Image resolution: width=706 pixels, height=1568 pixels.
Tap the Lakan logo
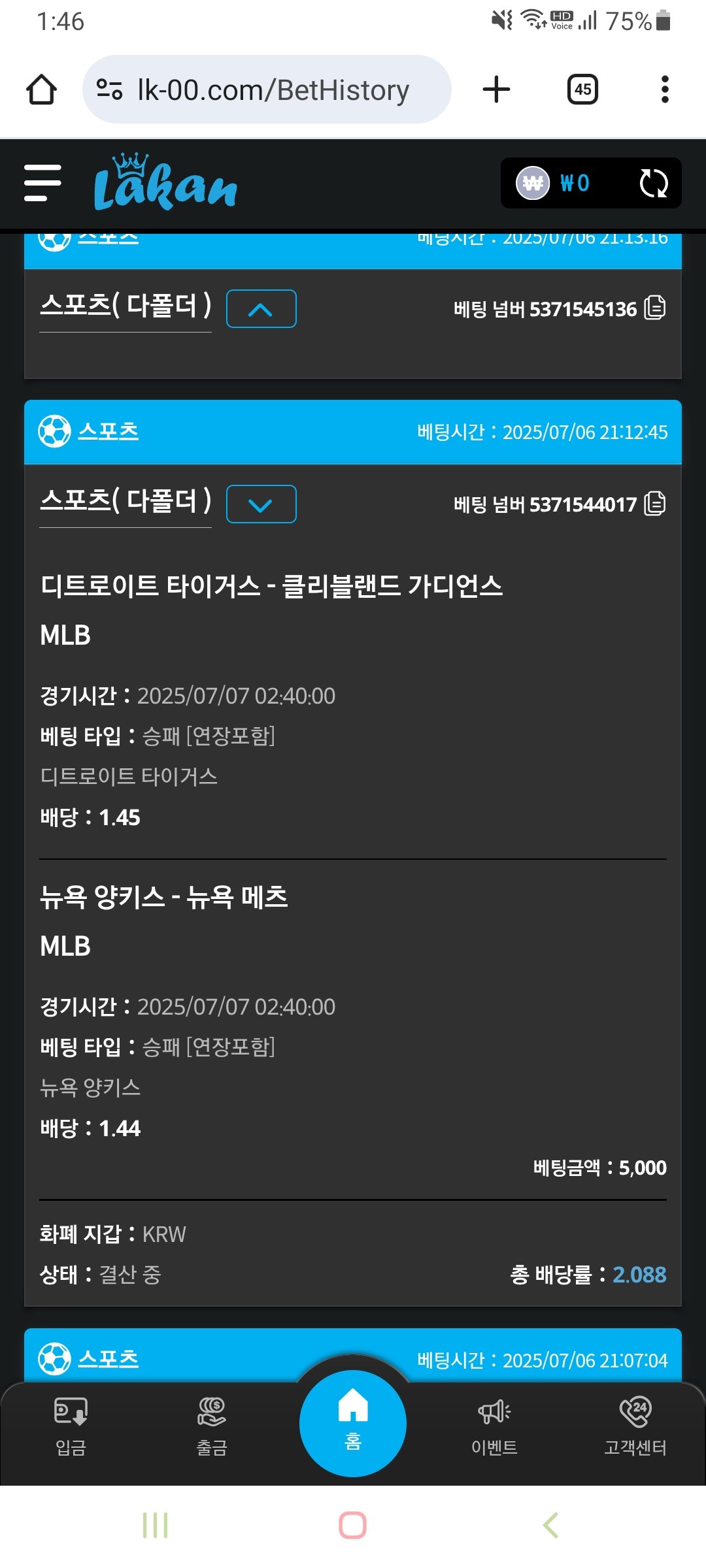[x=165, y=184]
